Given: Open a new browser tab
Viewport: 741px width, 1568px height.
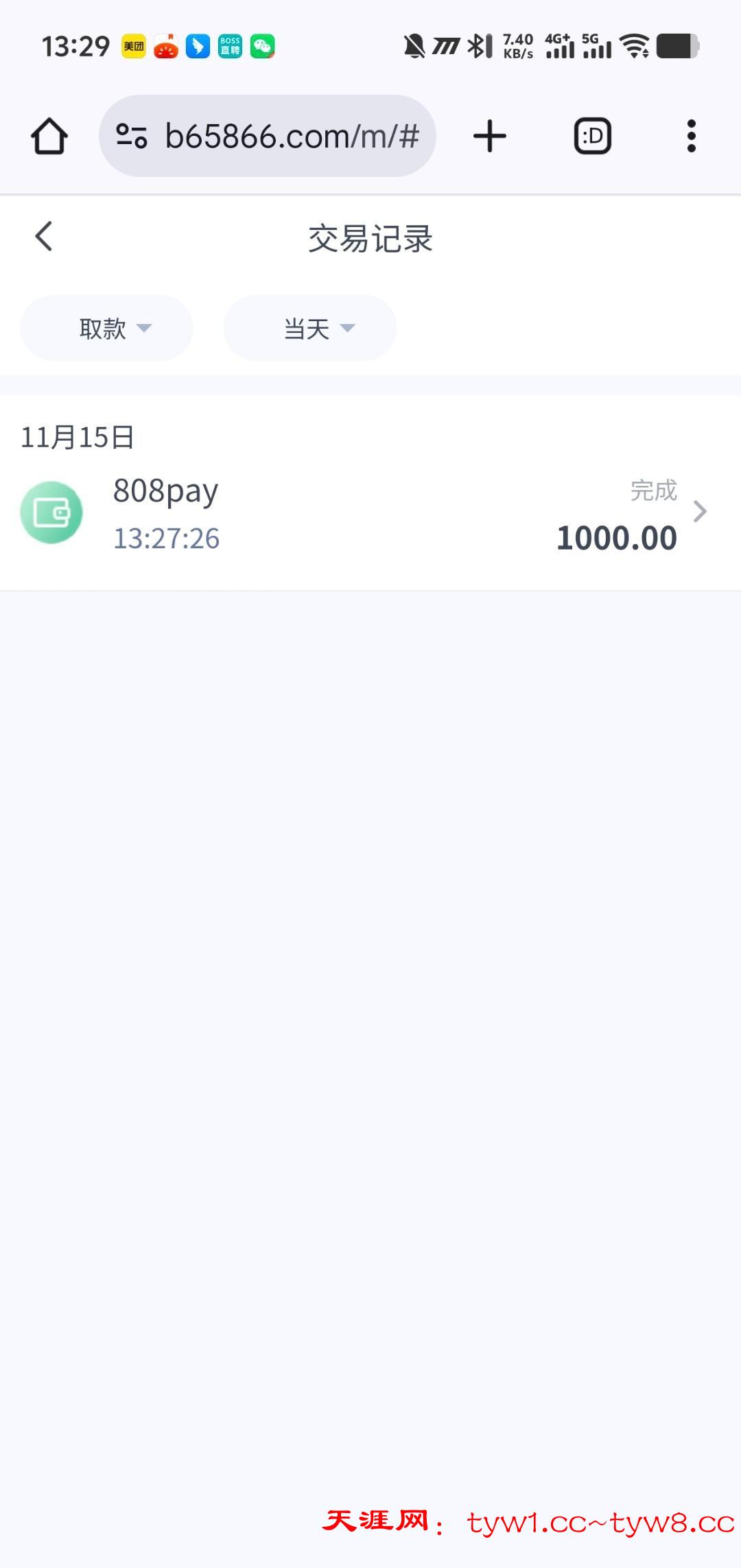Looking at the screenshot, I should tap(489, 136).
